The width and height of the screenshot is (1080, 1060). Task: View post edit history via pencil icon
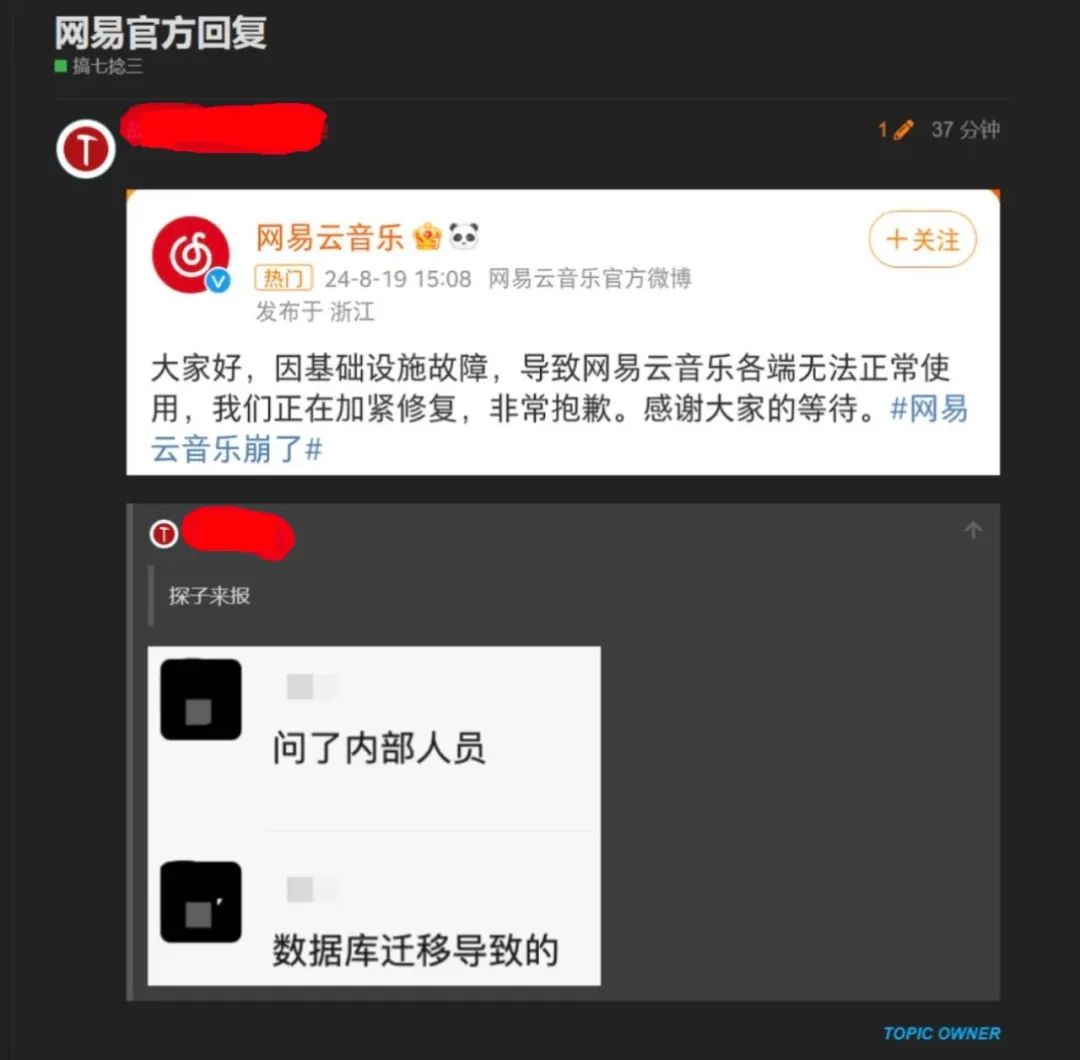click(896, 130)
